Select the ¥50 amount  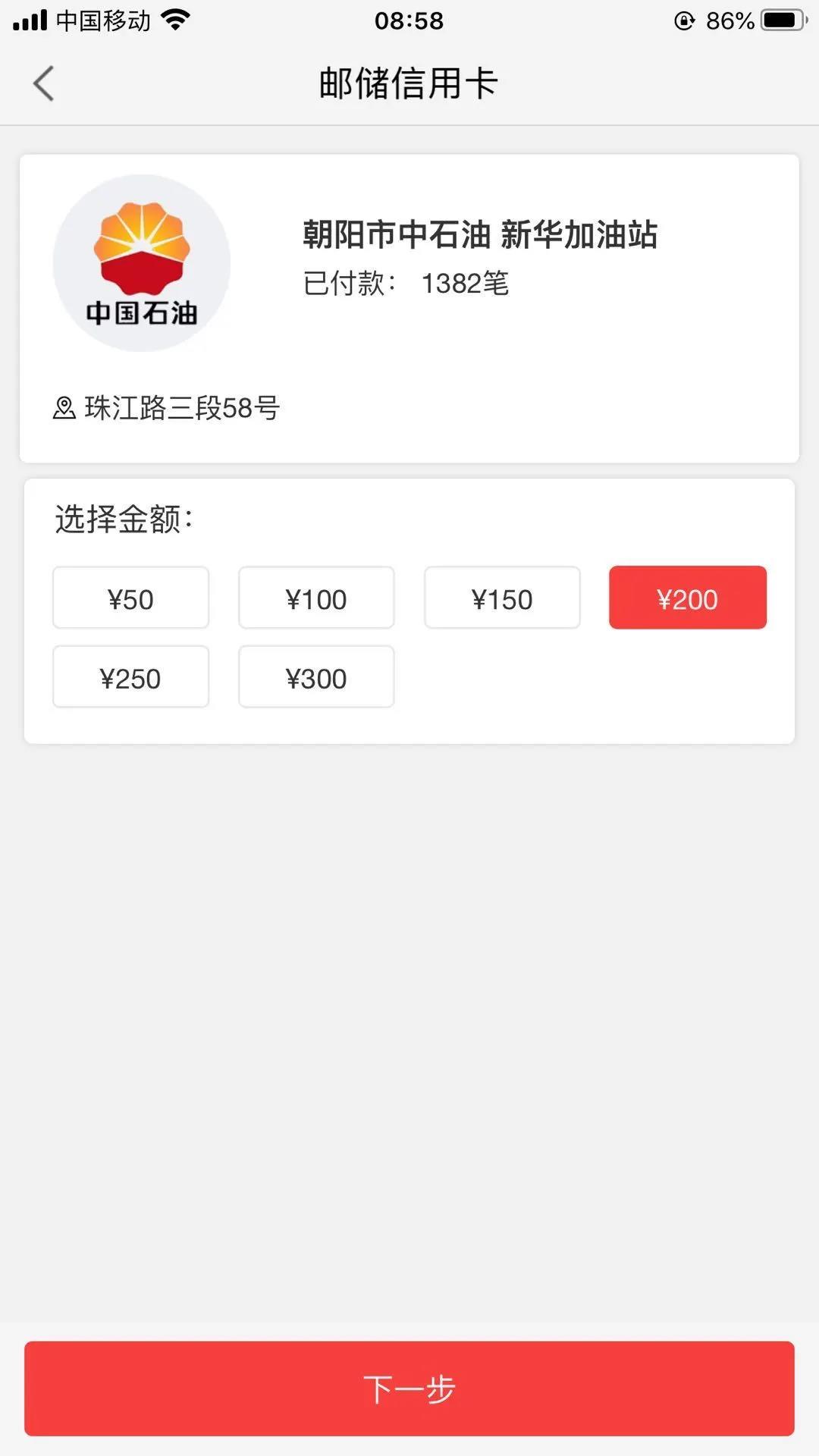130,598
